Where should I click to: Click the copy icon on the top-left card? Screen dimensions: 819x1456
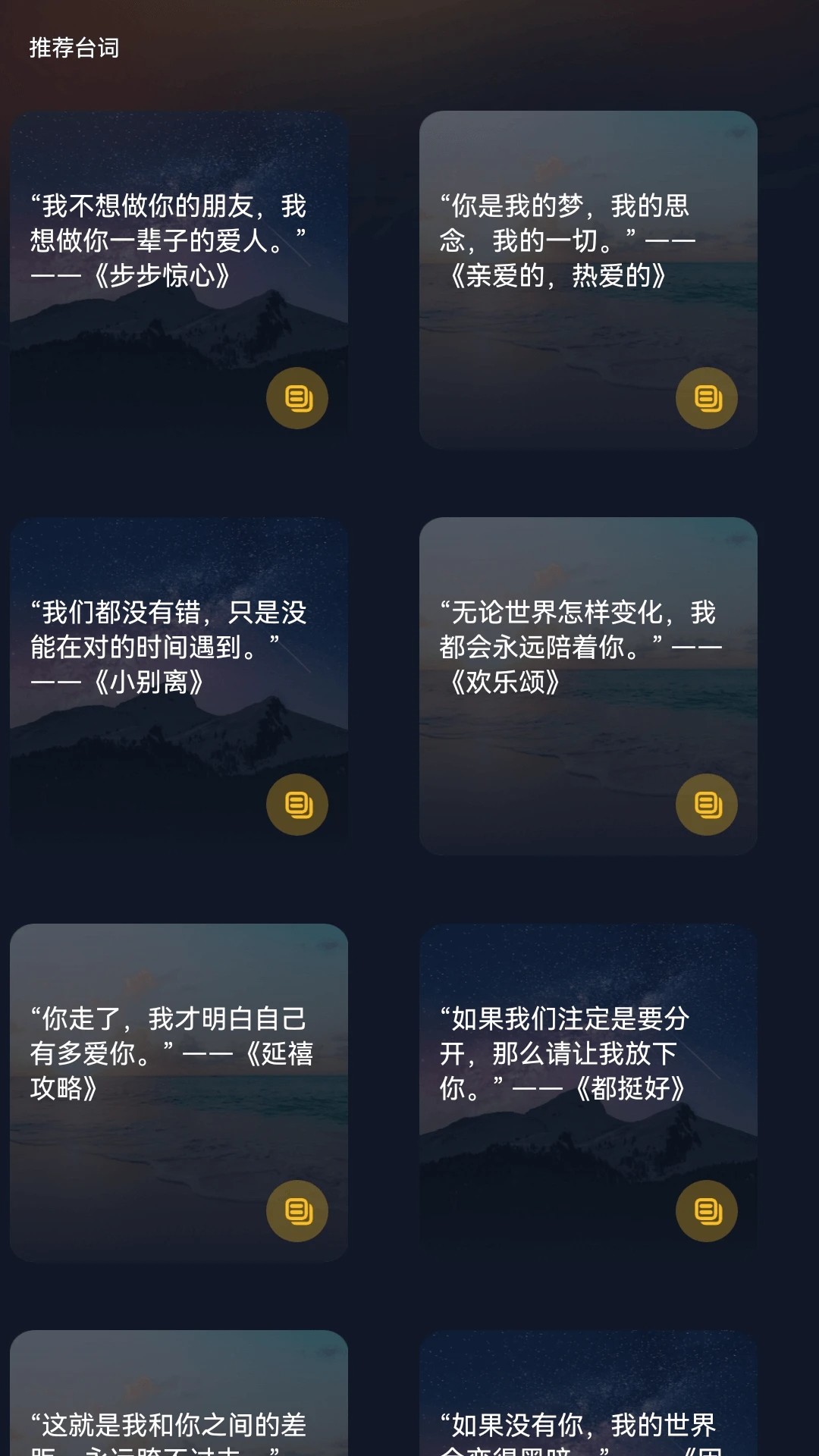[297, 397]
